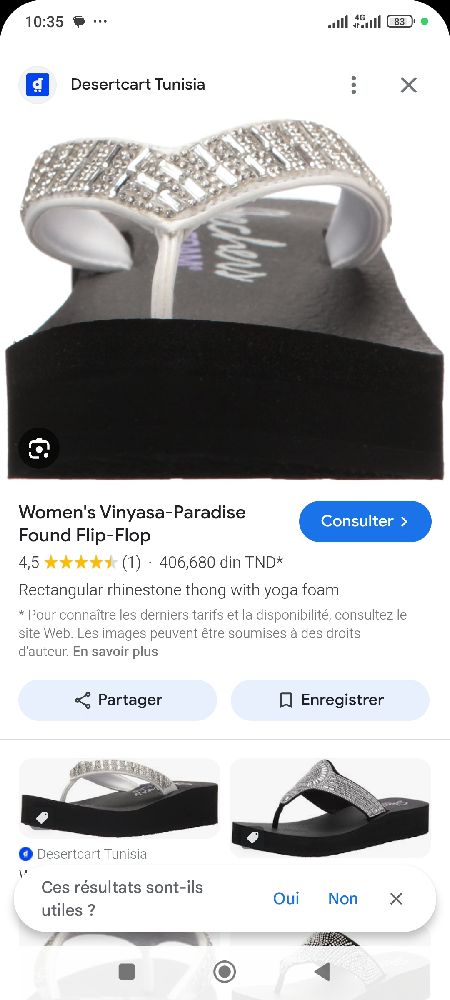
Task: Search this image with the Lens icon
Action: (39, 449)
